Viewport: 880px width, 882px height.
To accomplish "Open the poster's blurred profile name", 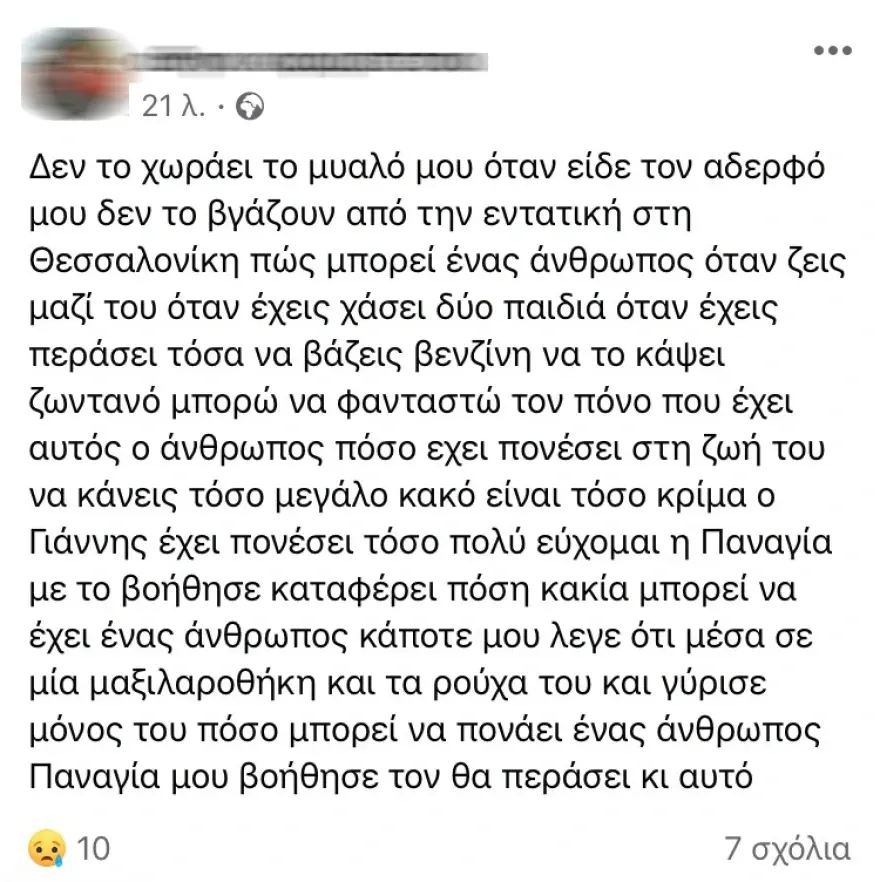I will (310, 61).
